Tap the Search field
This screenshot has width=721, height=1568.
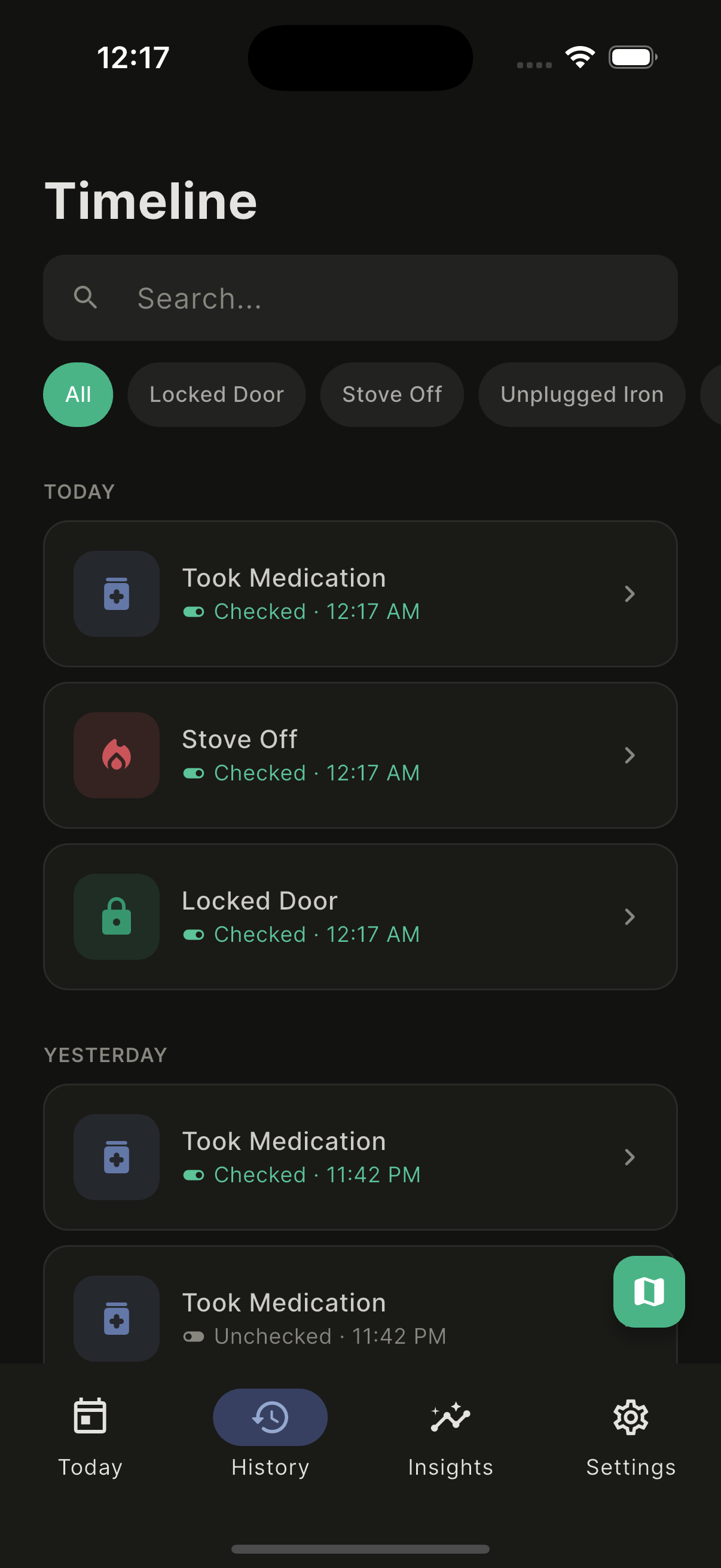tap(360, 298)
